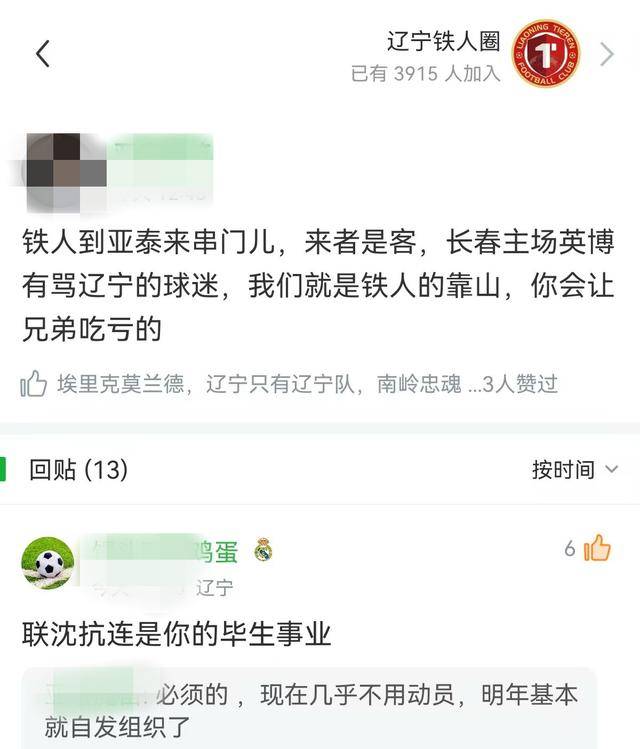The width and height of the screenshot is (640, 749).
Task: View users who liked: 埃里克莫兰德 list
Action: pyautogui.click(x=120, y=383)
